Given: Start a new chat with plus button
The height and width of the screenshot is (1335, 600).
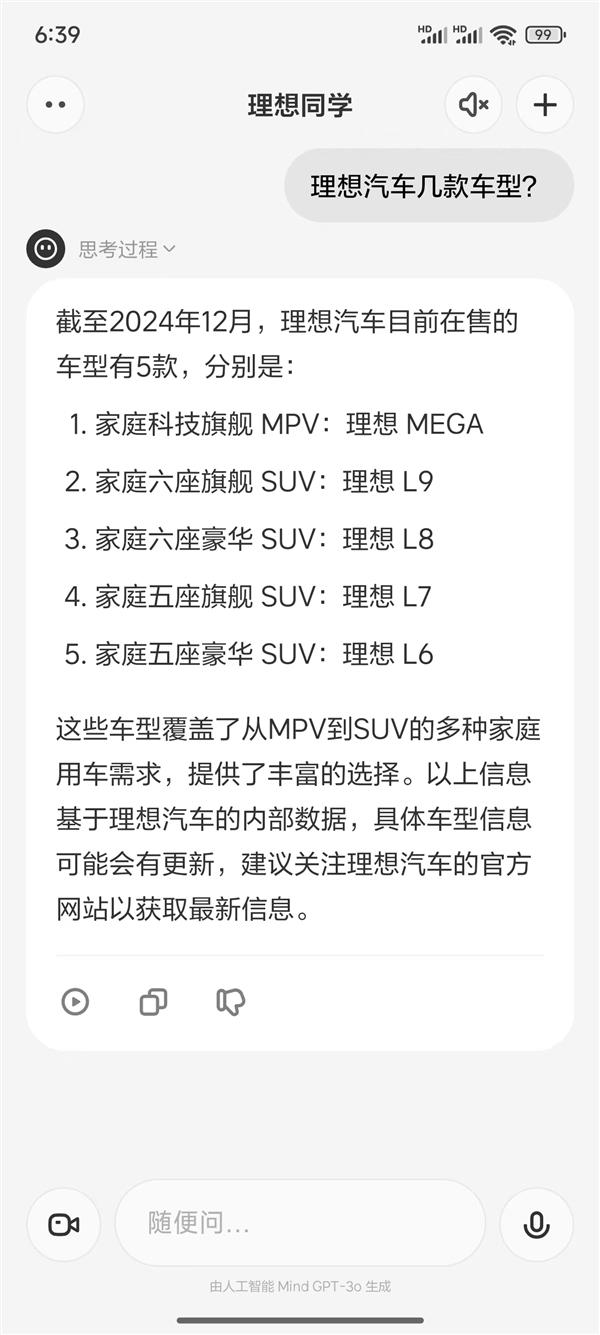Looking at the screenshot, I should 545,104.
